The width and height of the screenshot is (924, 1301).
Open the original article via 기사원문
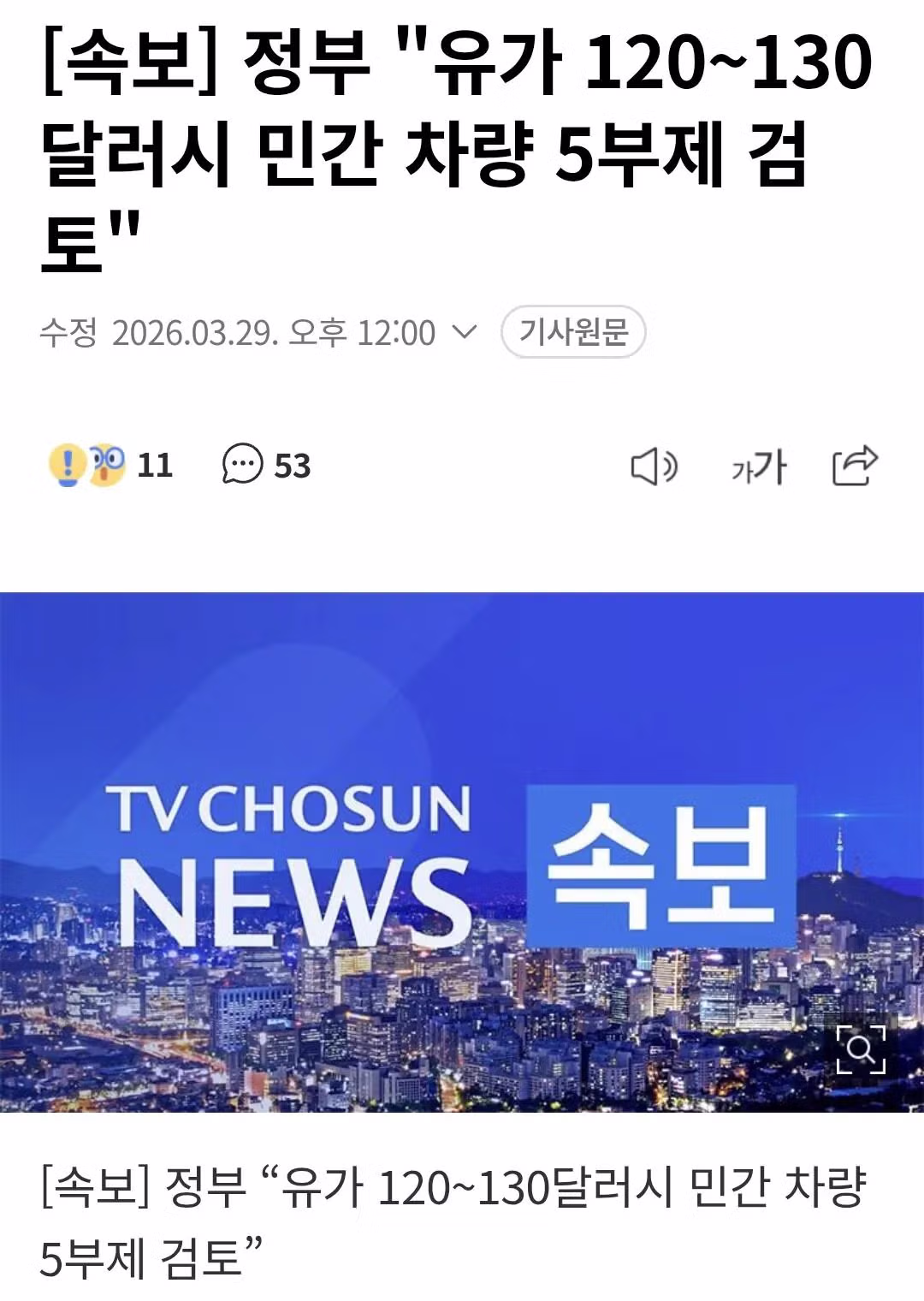click(572, 331)
